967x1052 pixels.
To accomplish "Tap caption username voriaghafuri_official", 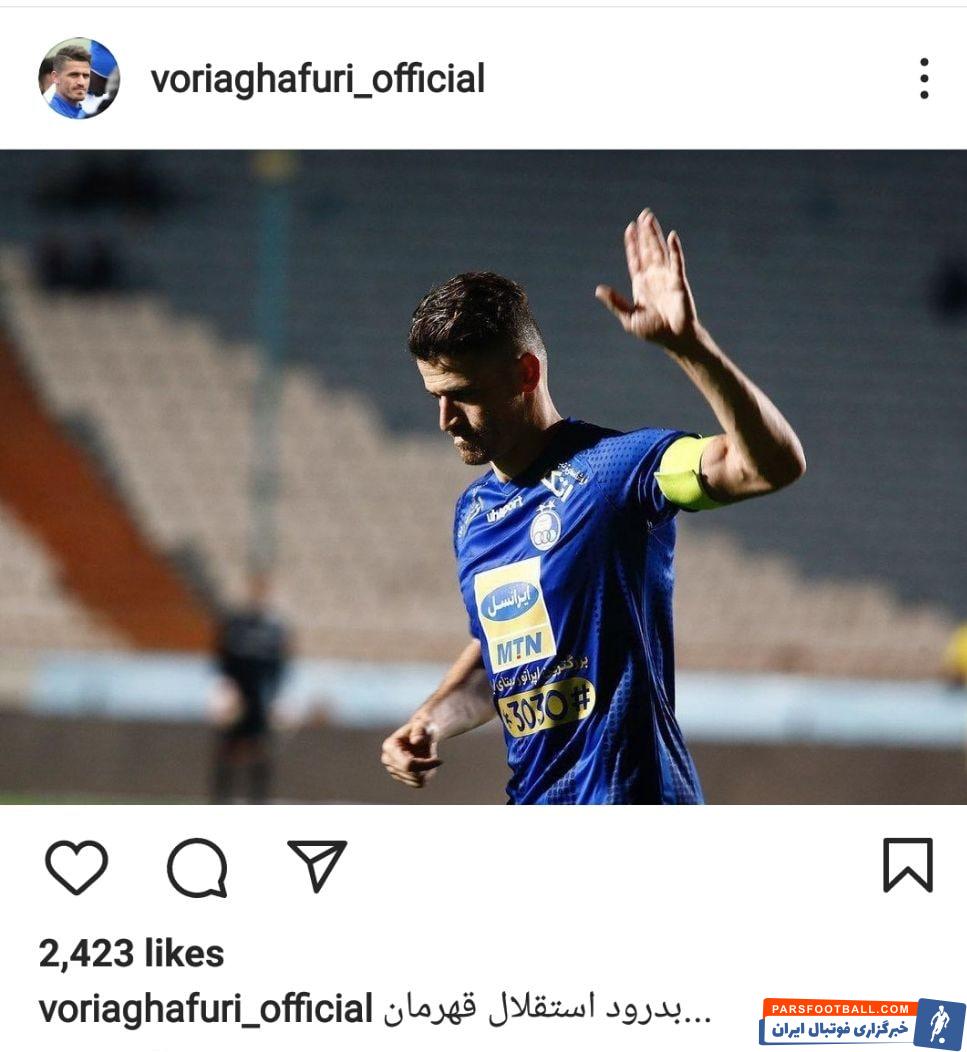I will (205, 1008).
